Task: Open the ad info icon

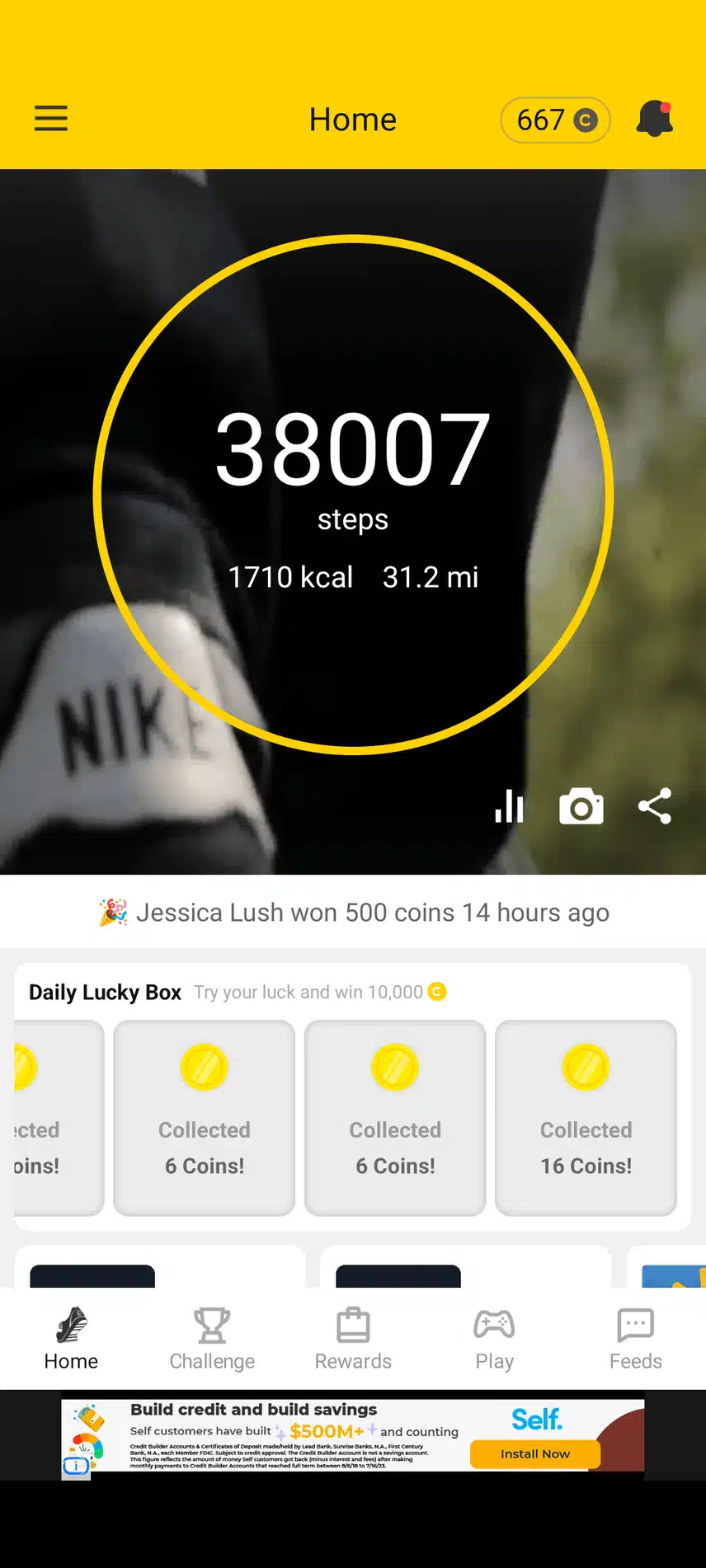Action: (76, 1466)
